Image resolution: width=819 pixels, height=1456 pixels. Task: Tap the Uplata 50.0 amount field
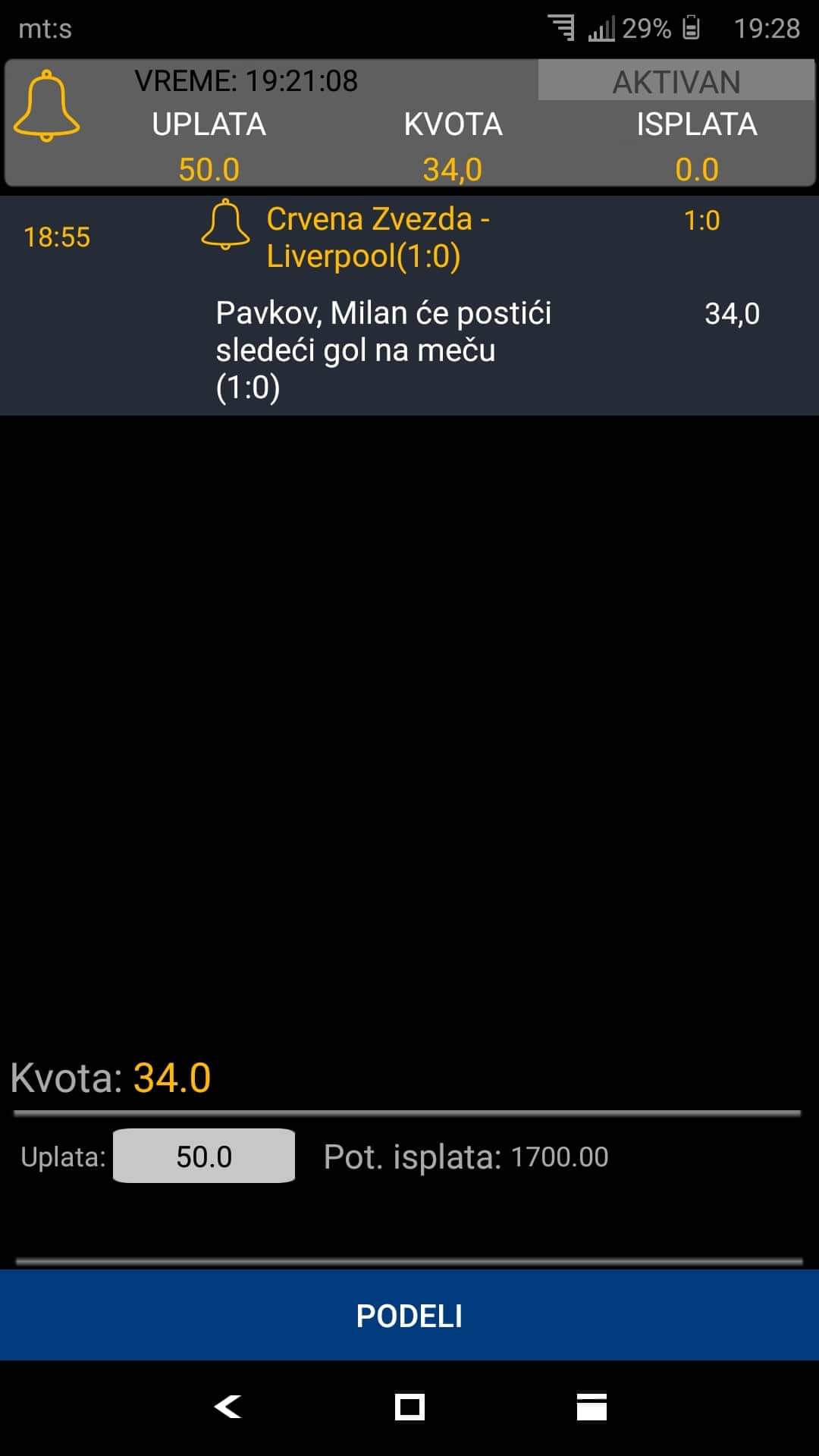click(204, 1156)
